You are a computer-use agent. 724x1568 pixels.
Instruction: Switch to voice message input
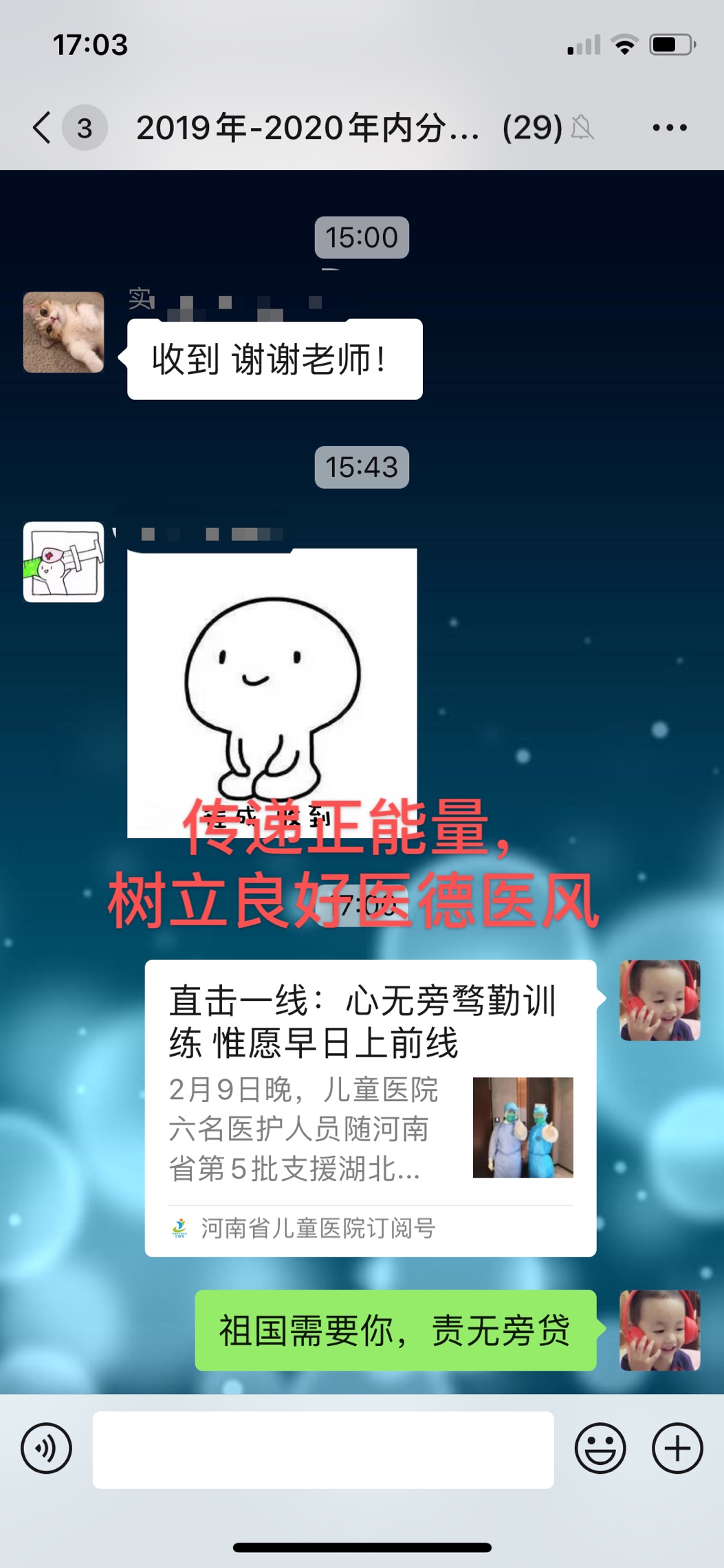click(x=46, y=1448)
